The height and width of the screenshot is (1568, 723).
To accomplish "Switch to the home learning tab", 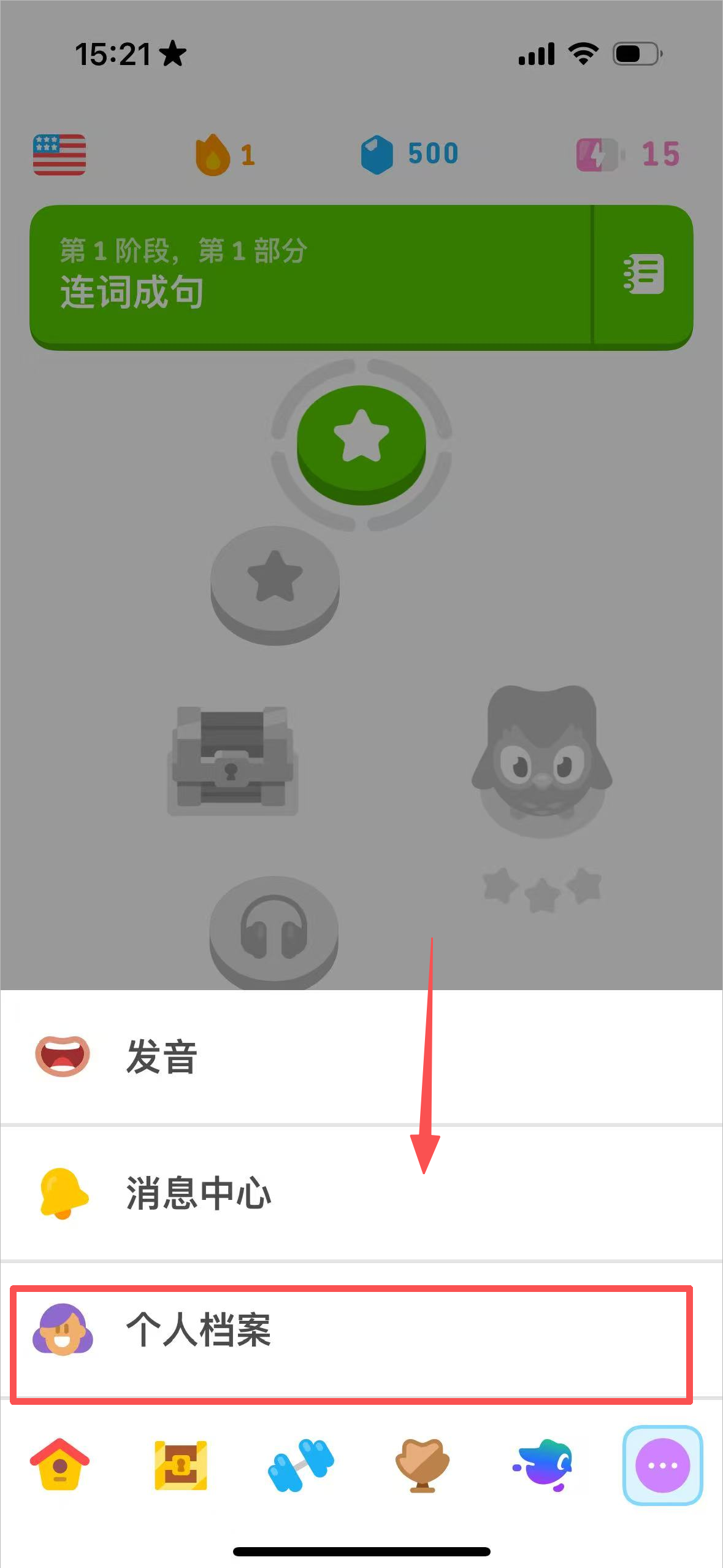I will tap(60, 1465).
